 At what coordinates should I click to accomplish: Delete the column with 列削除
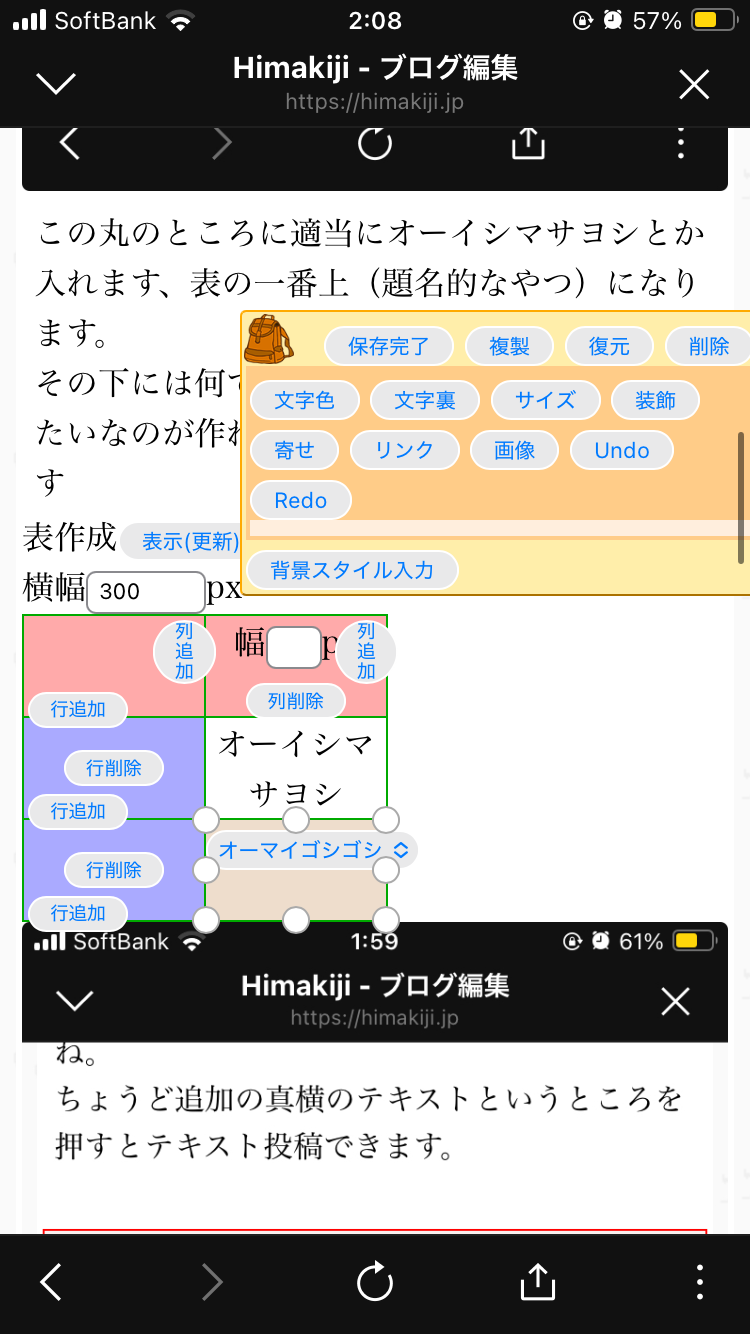point(295,701)
